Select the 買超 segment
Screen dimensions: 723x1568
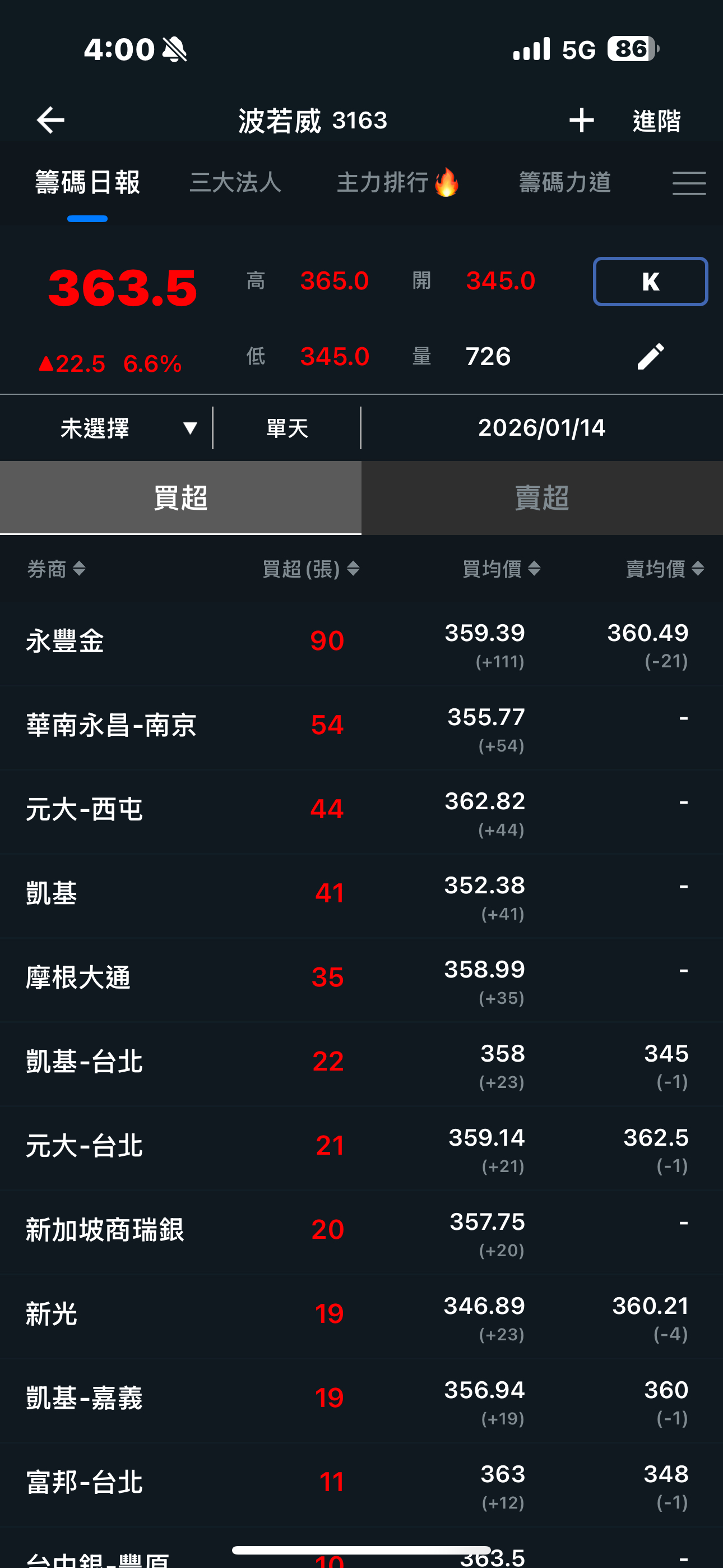coord(180,498)
